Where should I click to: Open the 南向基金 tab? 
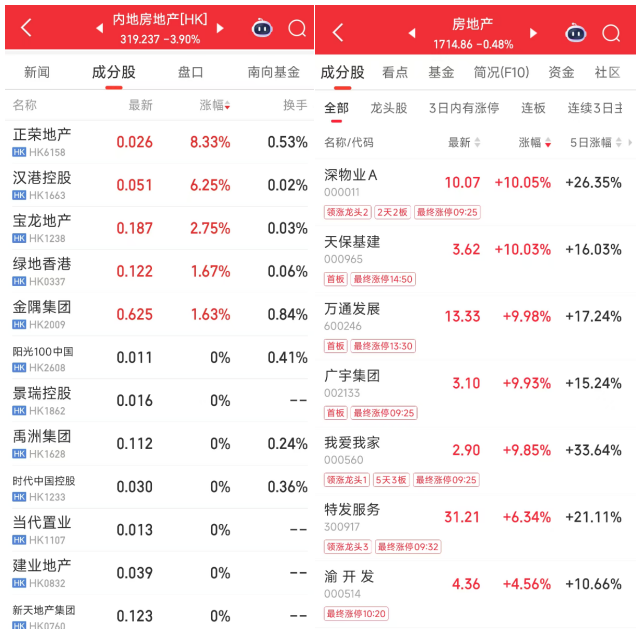pyautogui.click(x=273, y=72)
